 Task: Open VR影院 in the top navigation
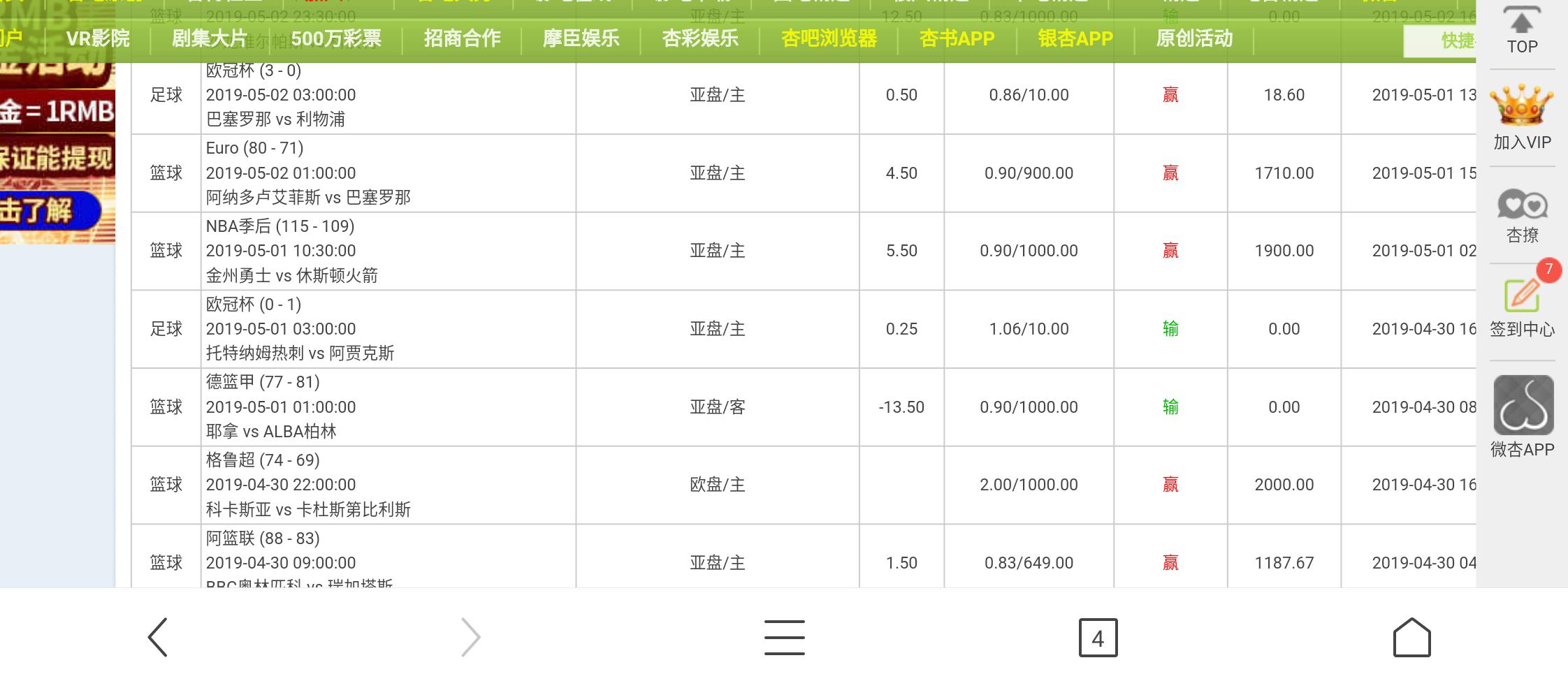(98, 38)
